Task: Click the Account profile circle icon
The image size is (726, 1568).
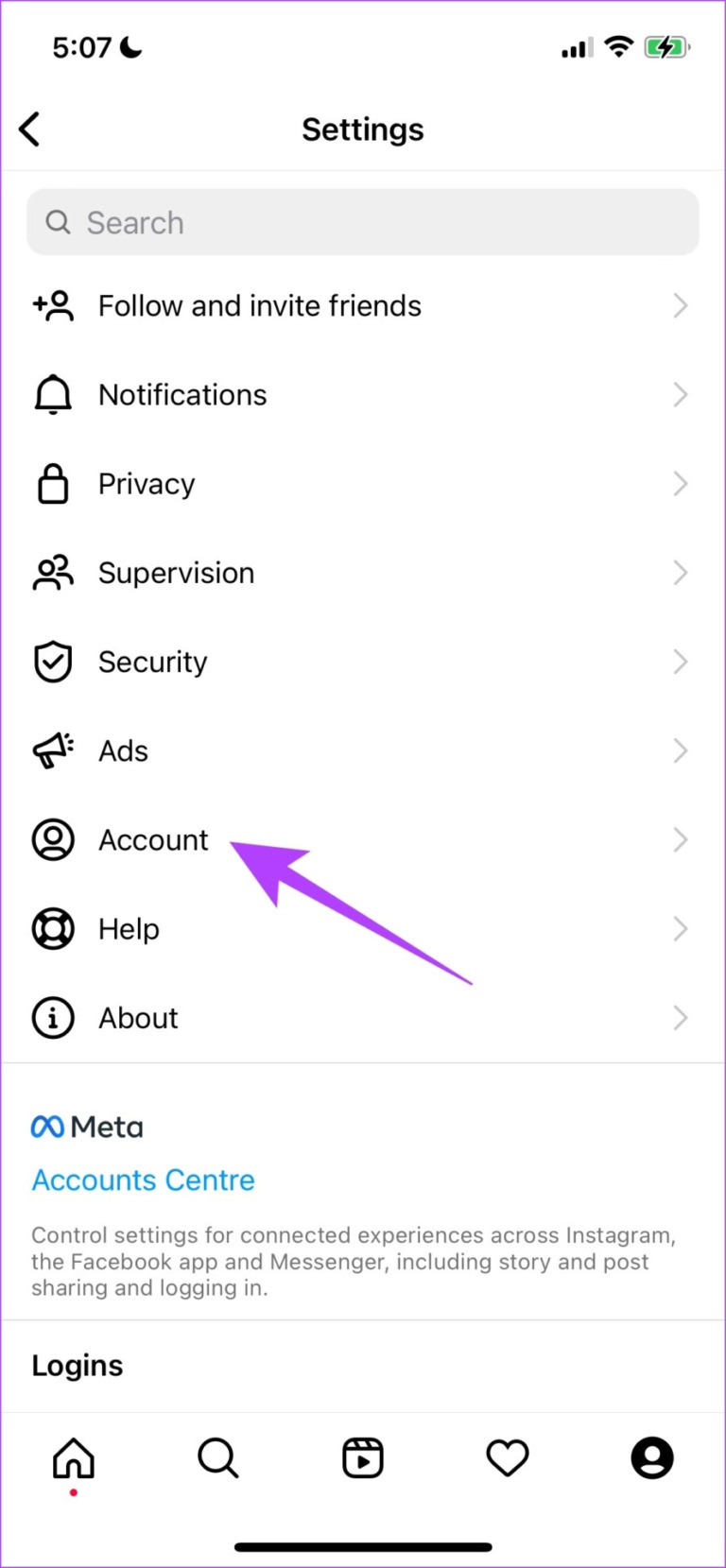Action: click(x=53, y=839)
